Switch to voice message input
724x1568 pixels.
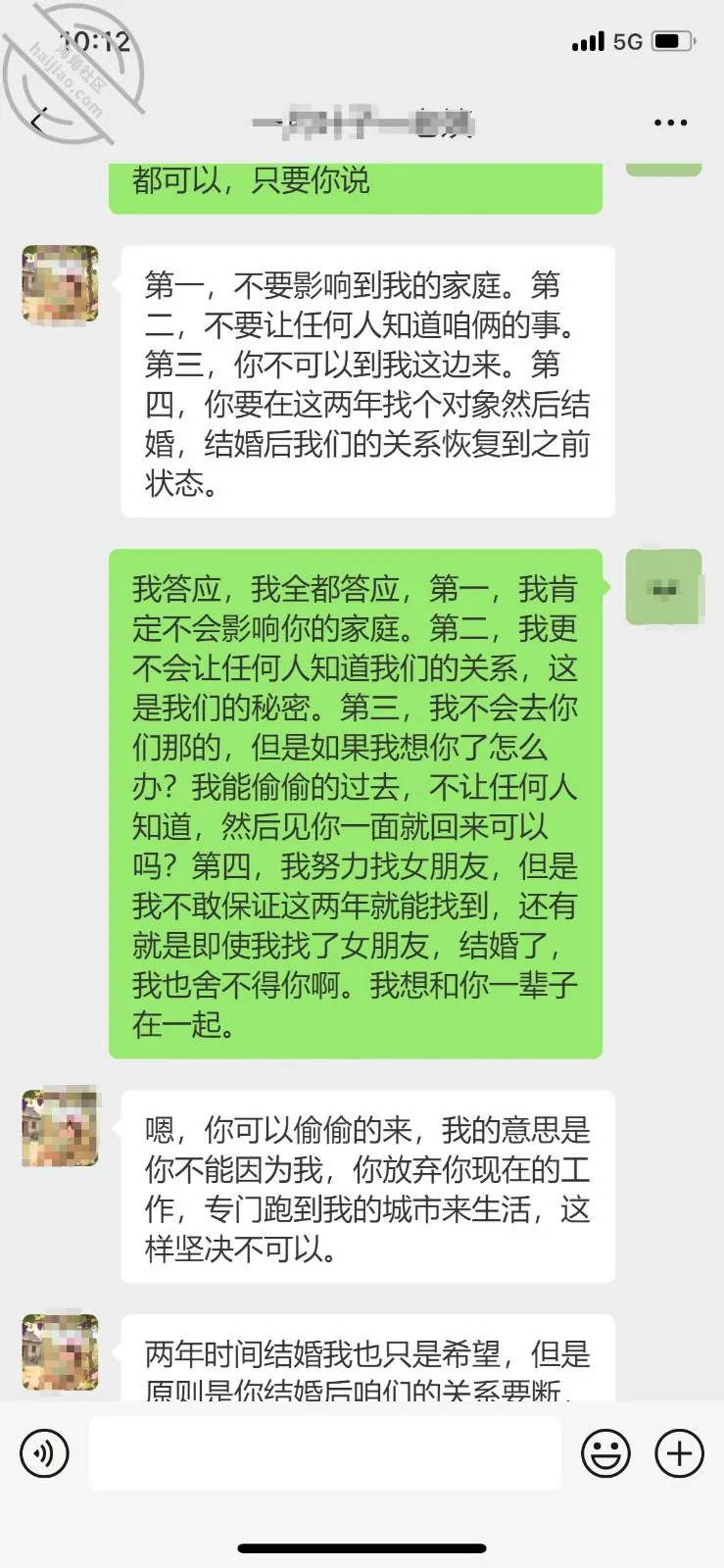(44, 1453)
